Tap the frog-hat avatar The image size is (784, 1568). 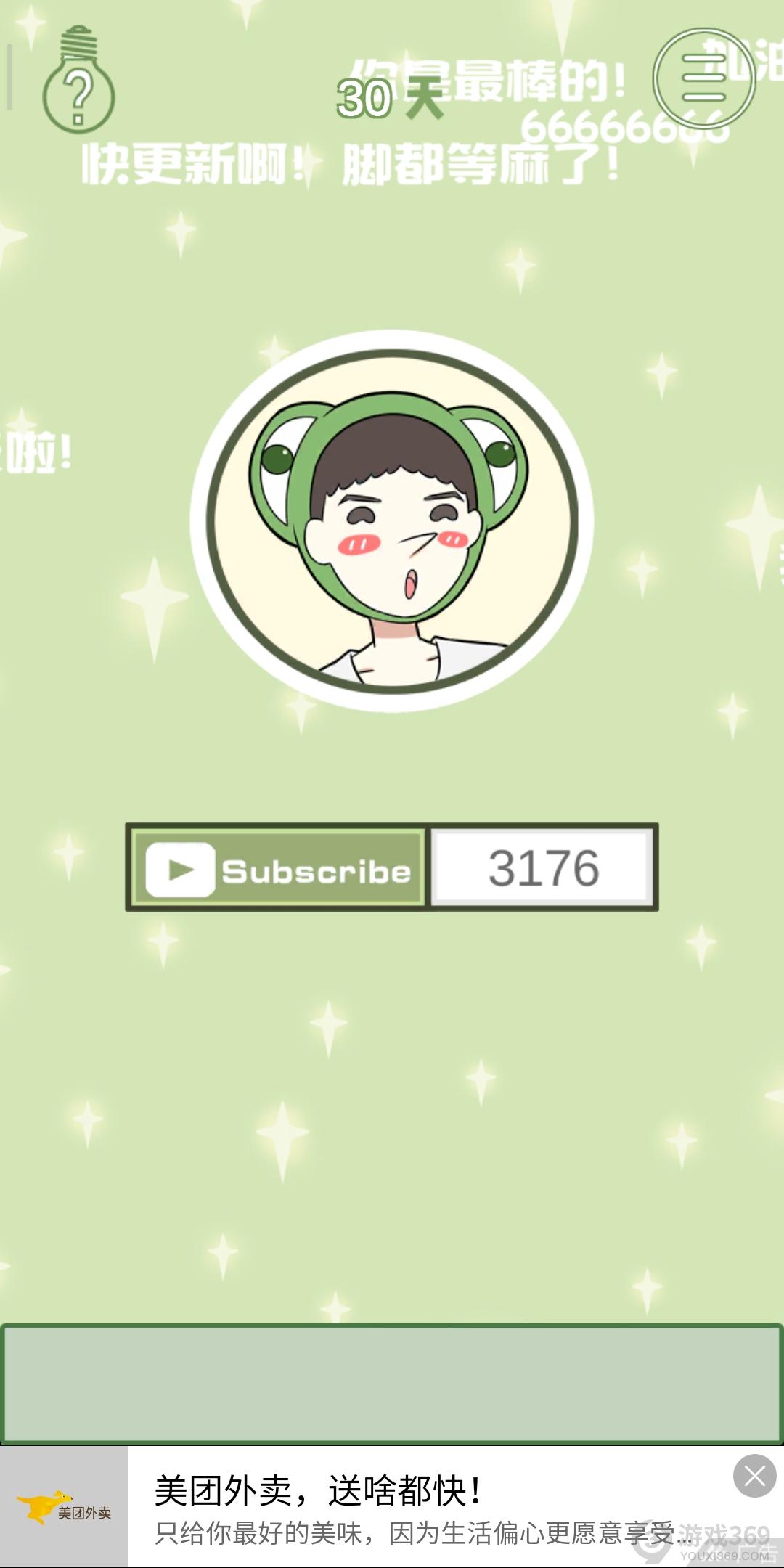(x=392, y=521)
